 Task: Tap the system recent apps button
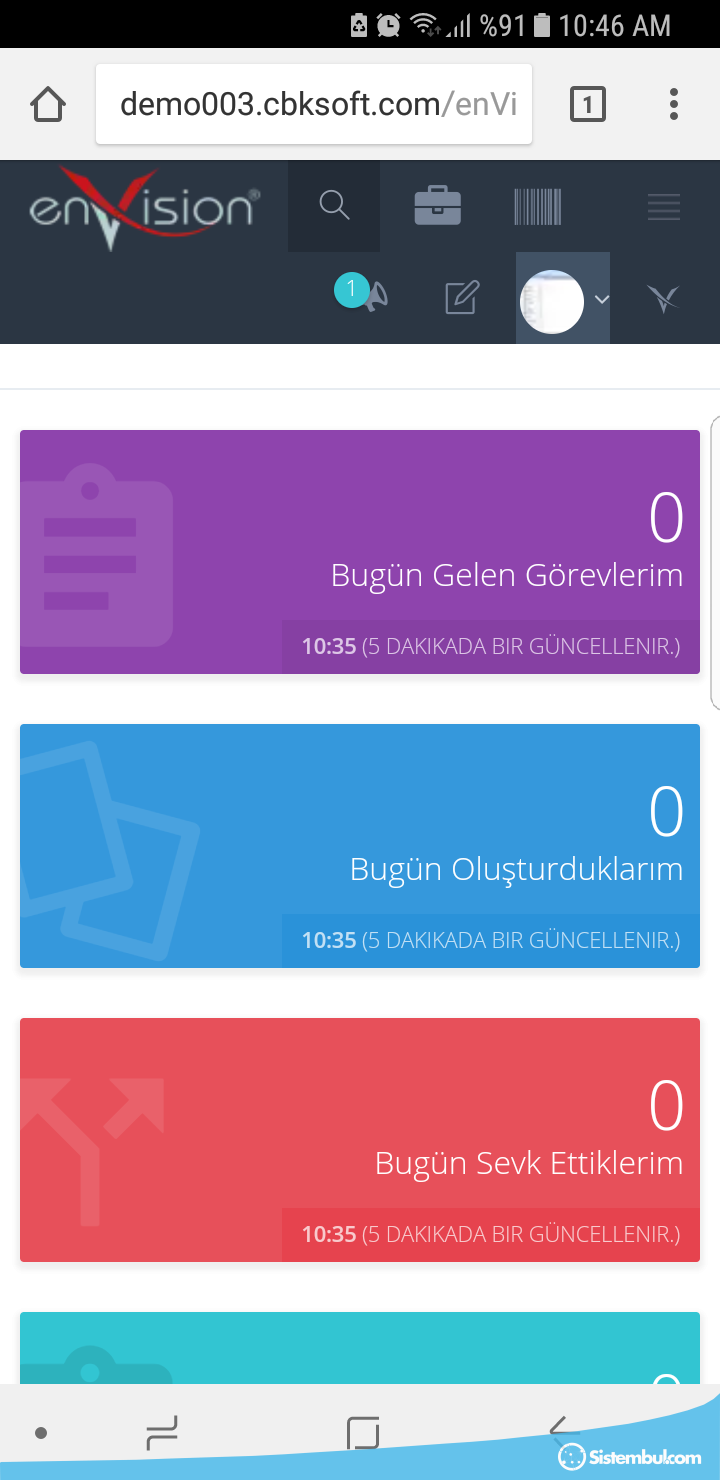(162, 1432)
